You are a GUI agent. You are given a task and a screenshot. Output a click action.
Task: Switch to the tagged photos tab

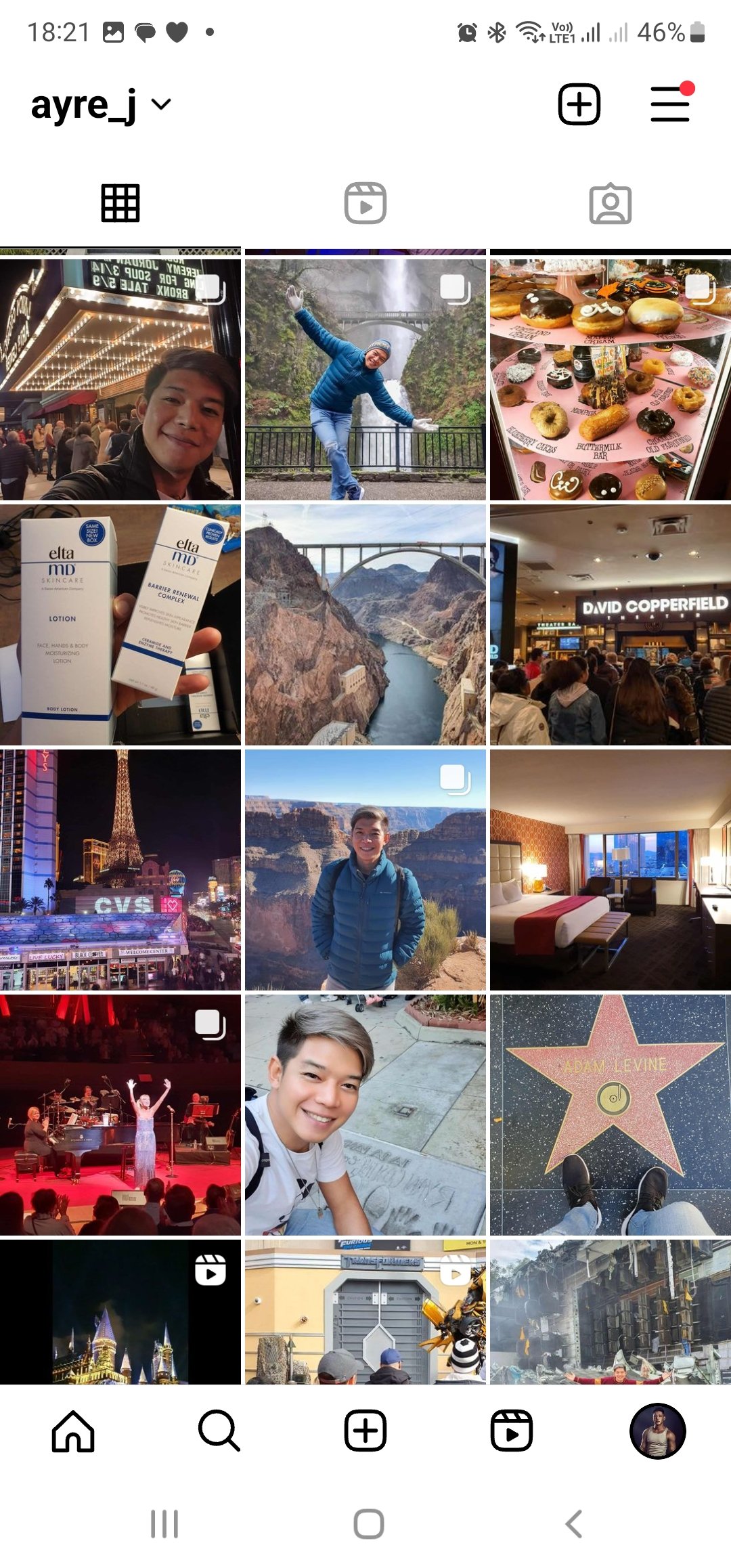tap(610, 203)
